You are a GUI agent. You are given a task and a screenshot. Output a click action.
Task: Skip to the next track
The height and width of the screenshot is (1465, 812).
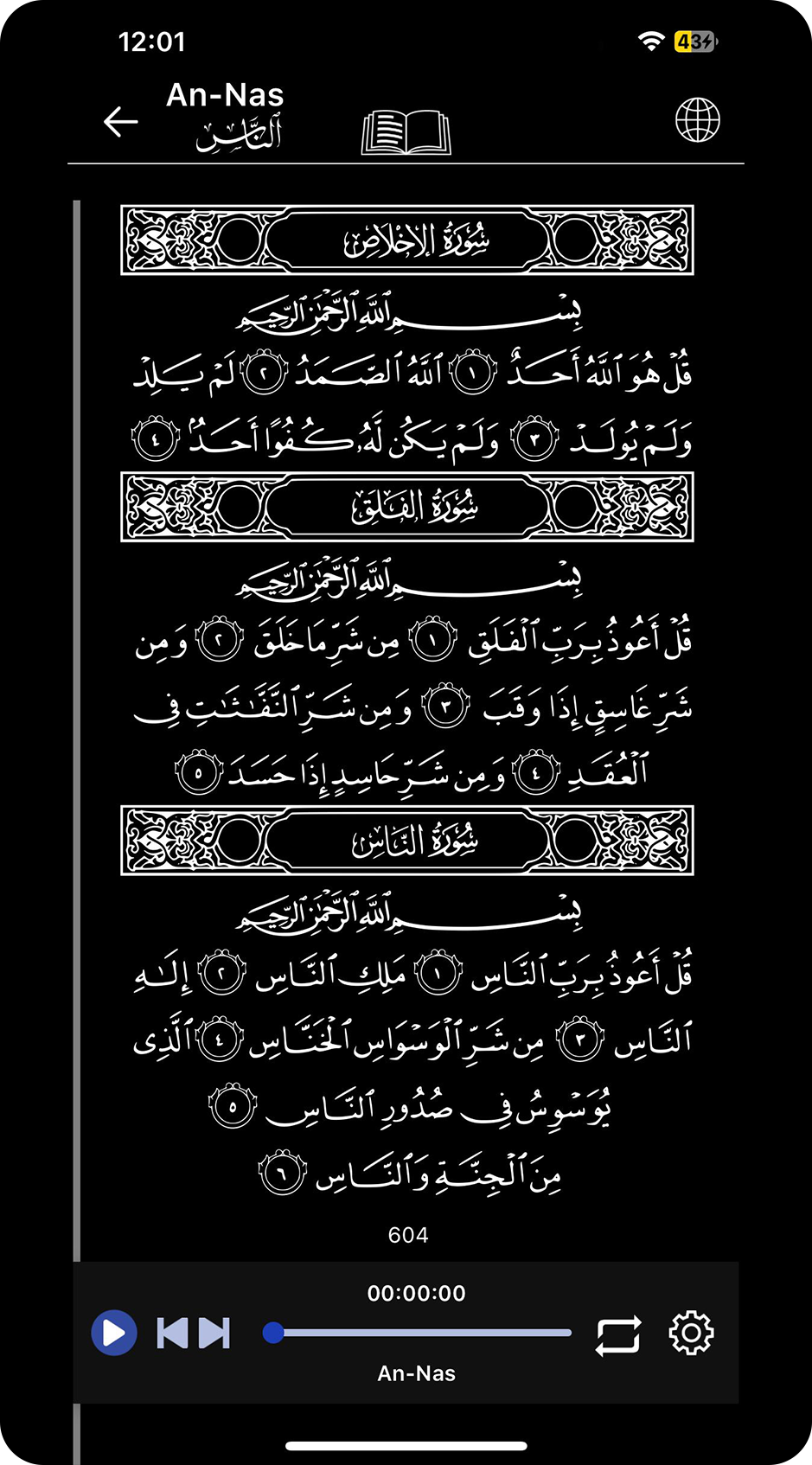click(x=214, y=1333)
